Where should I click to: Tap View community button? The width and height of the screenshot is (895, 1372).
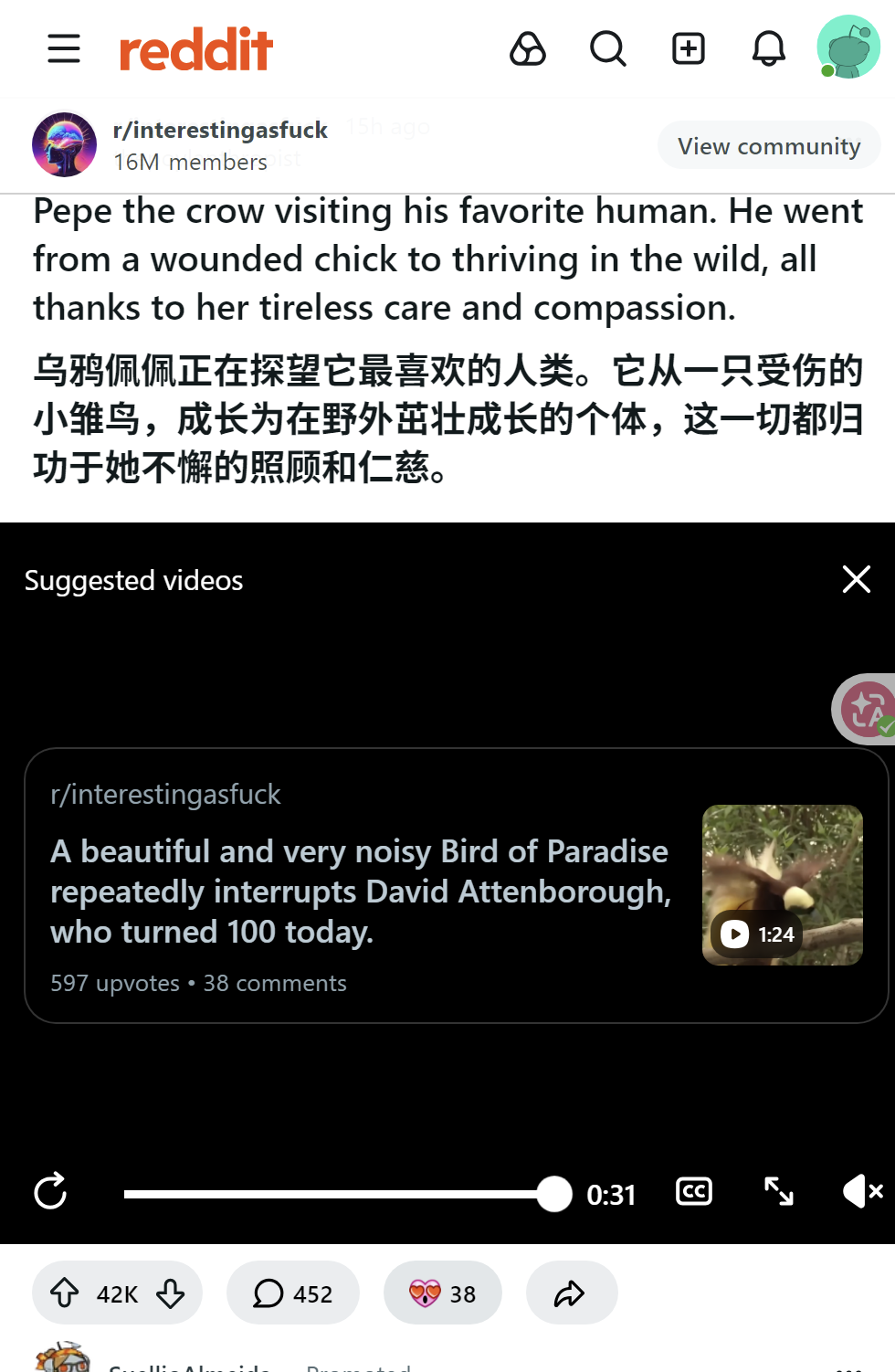pyautogui.click(x=769, y=146)
